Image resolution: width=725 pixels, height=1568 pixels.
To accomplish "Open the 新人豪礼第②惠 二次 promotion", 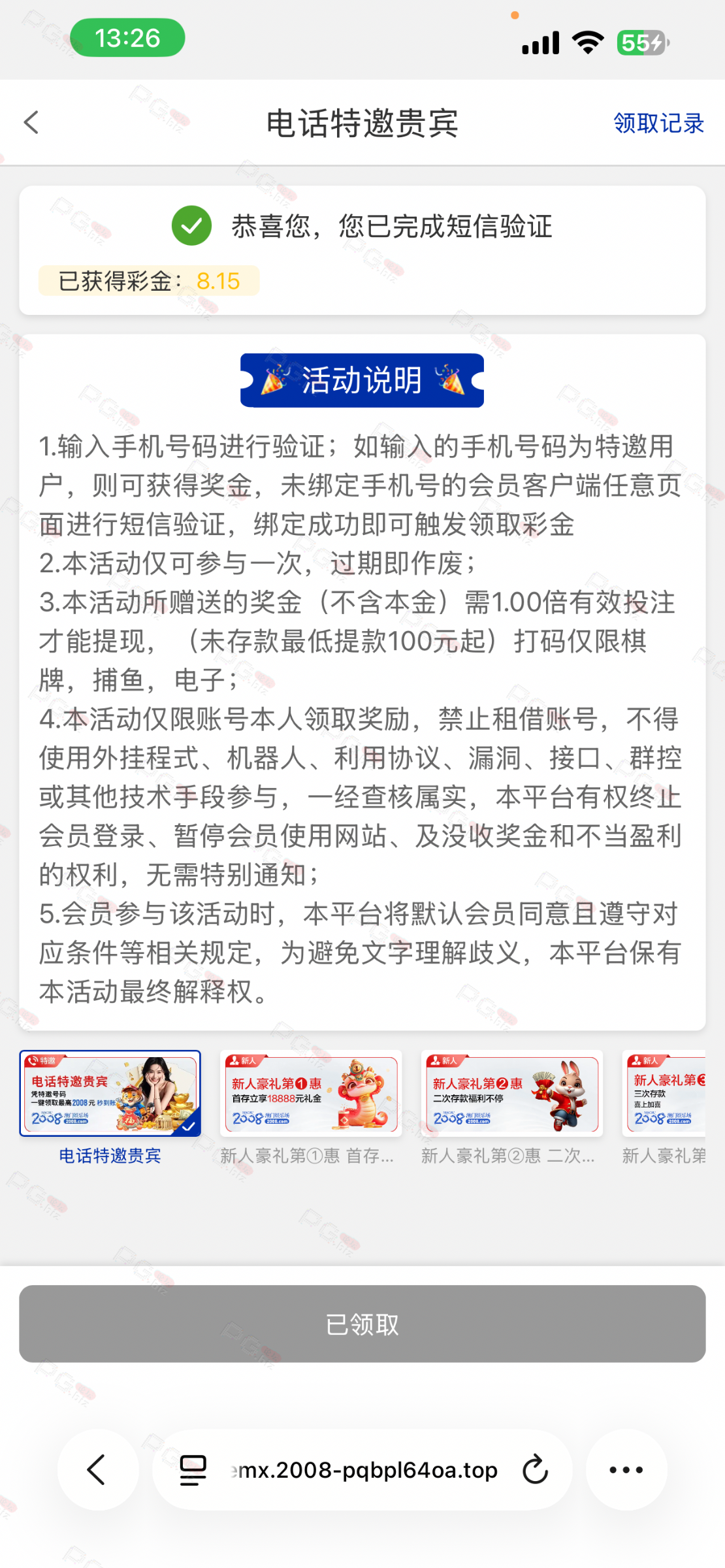I will (511, 1094).
